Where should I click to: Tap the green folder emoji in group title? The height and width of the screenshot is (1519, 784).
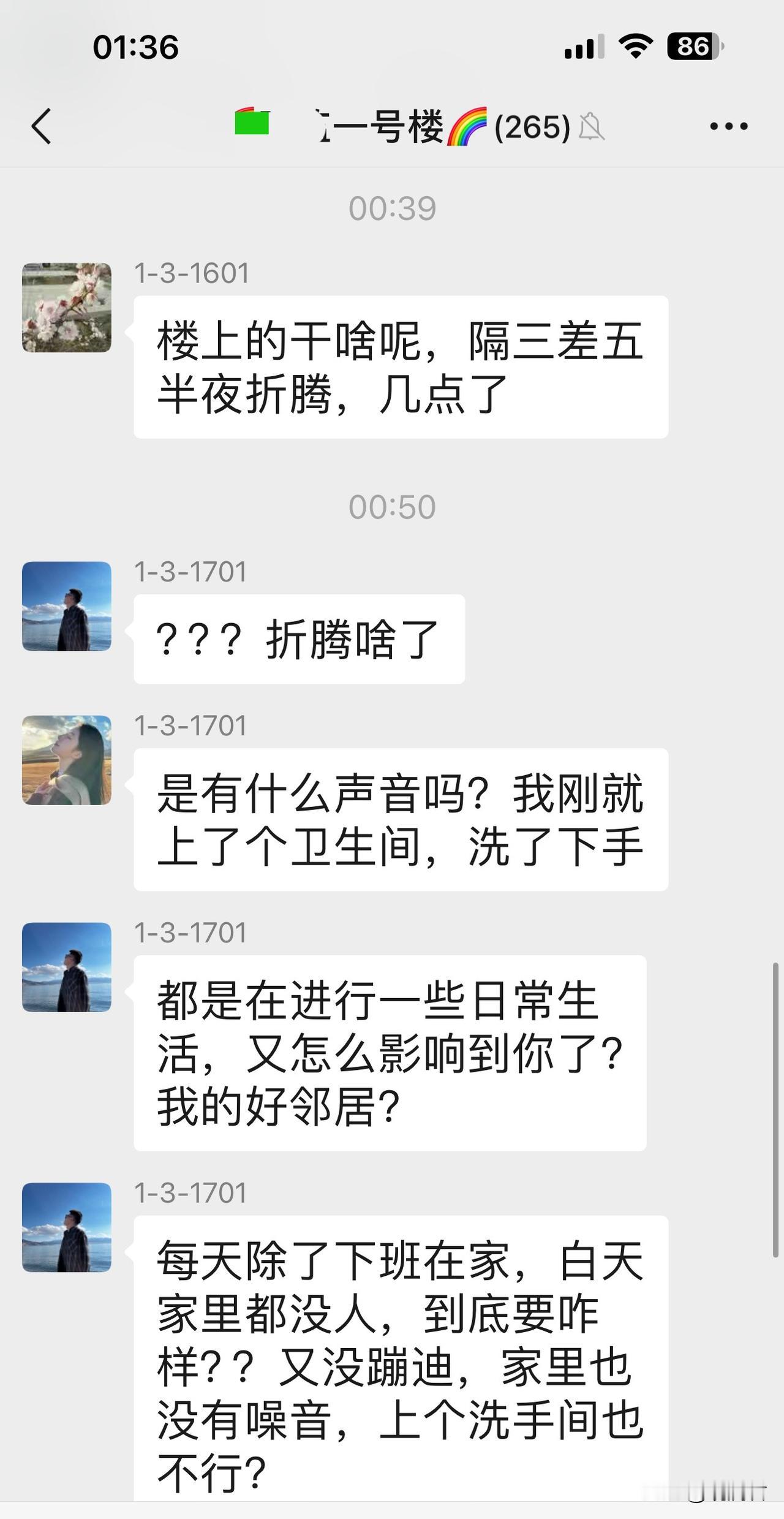[x=254, y=123]
